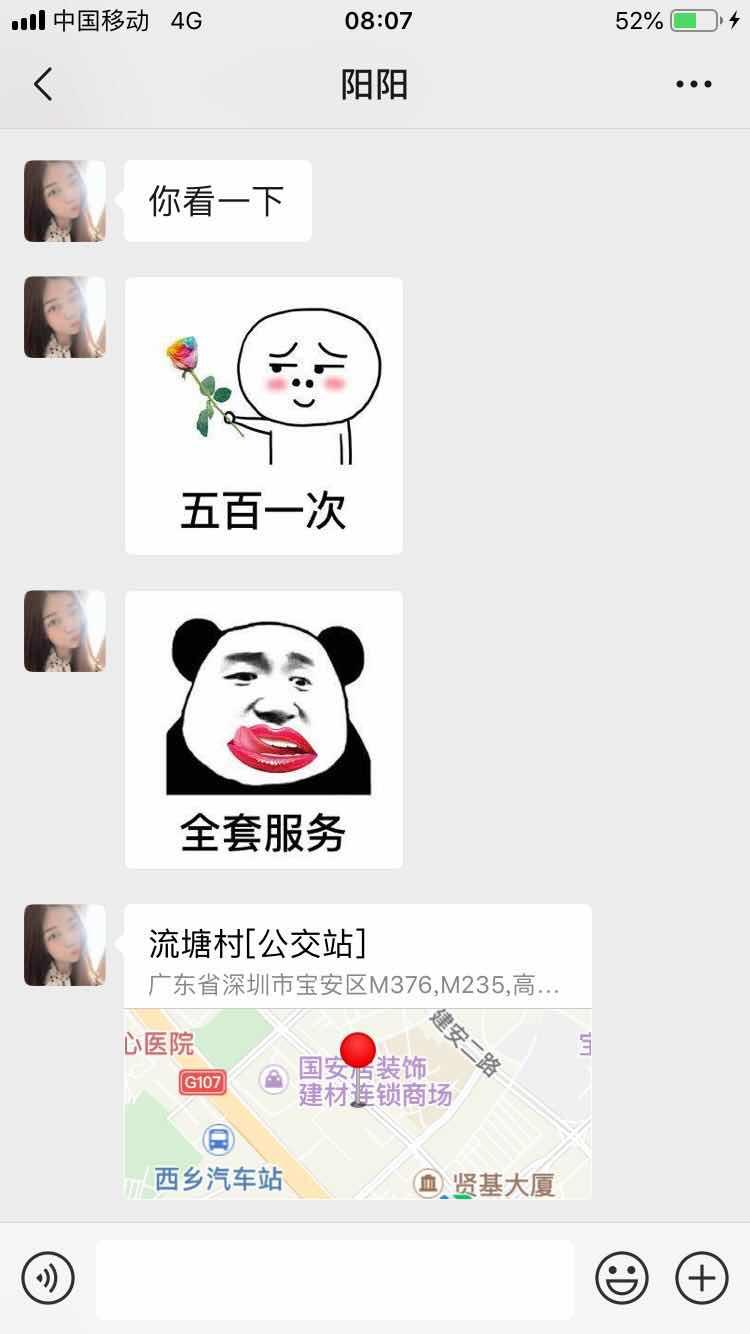The height and width of the screenshot is (1334, 750).
Task: Tap the panda sticker 全套服务
Action: (263, 730)
